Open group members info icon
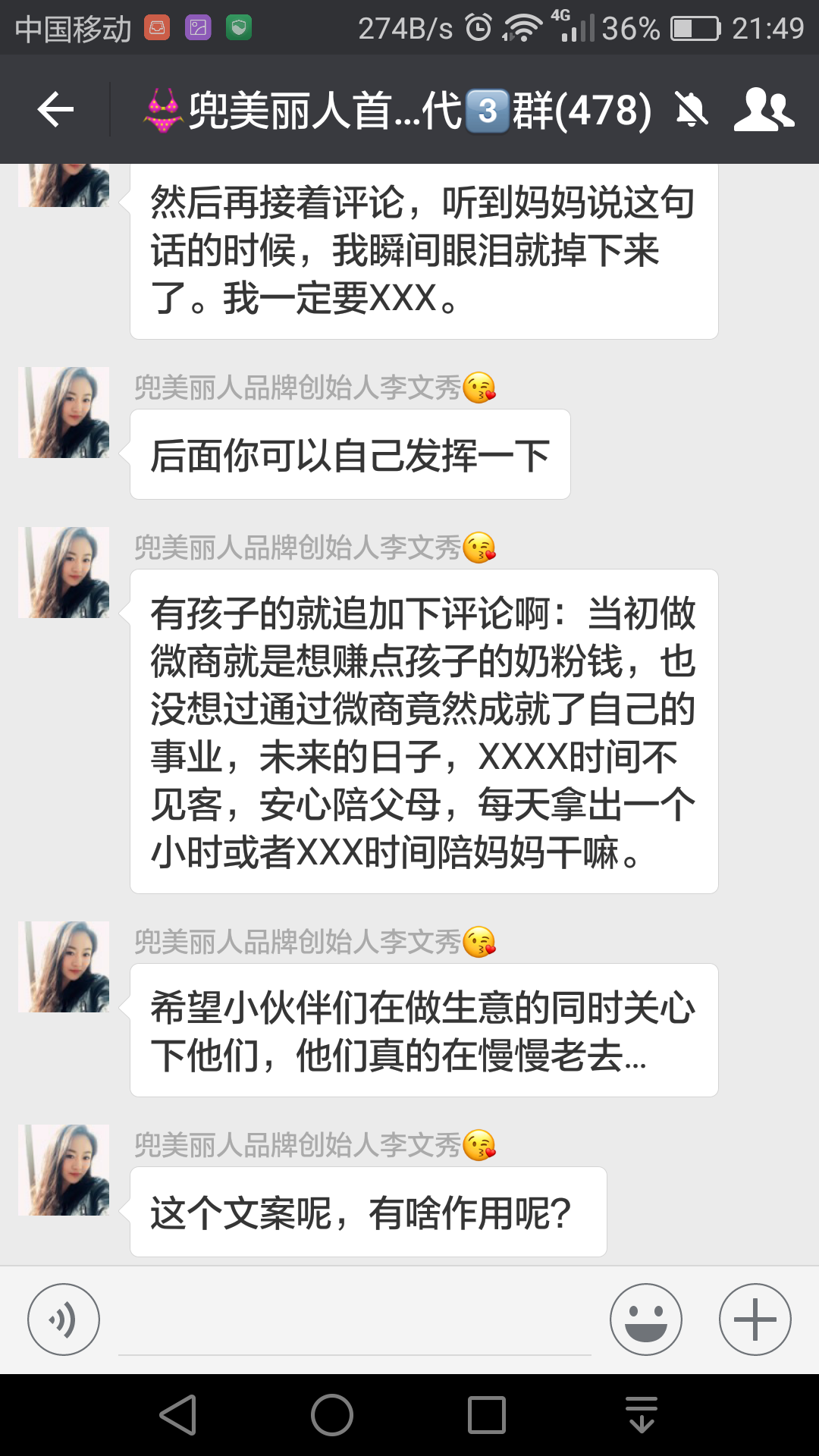The width and height of the screenshot is (819, 1456). [x=763, y=110]
